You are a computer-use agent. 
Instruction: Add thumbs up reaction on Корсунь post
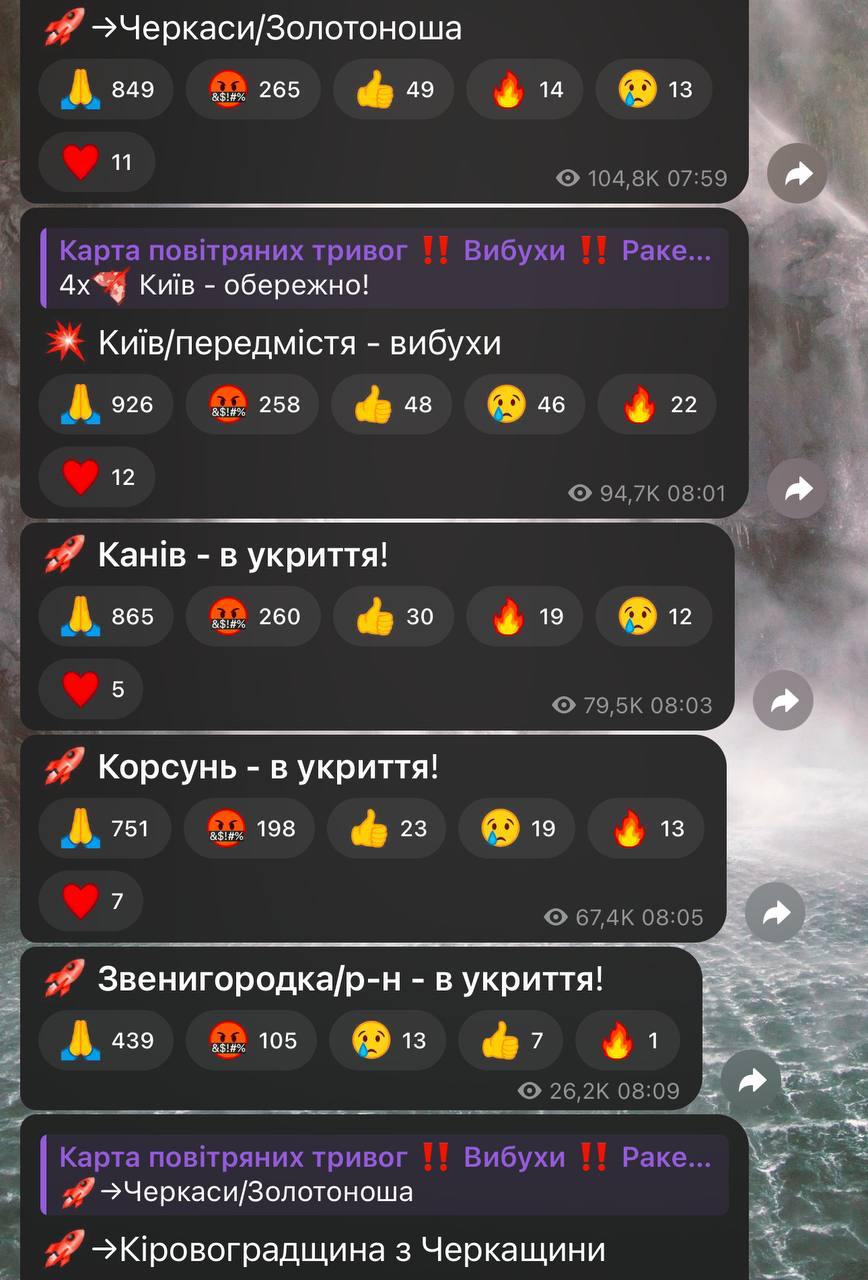pyautogui.click(x=387, y=828)
